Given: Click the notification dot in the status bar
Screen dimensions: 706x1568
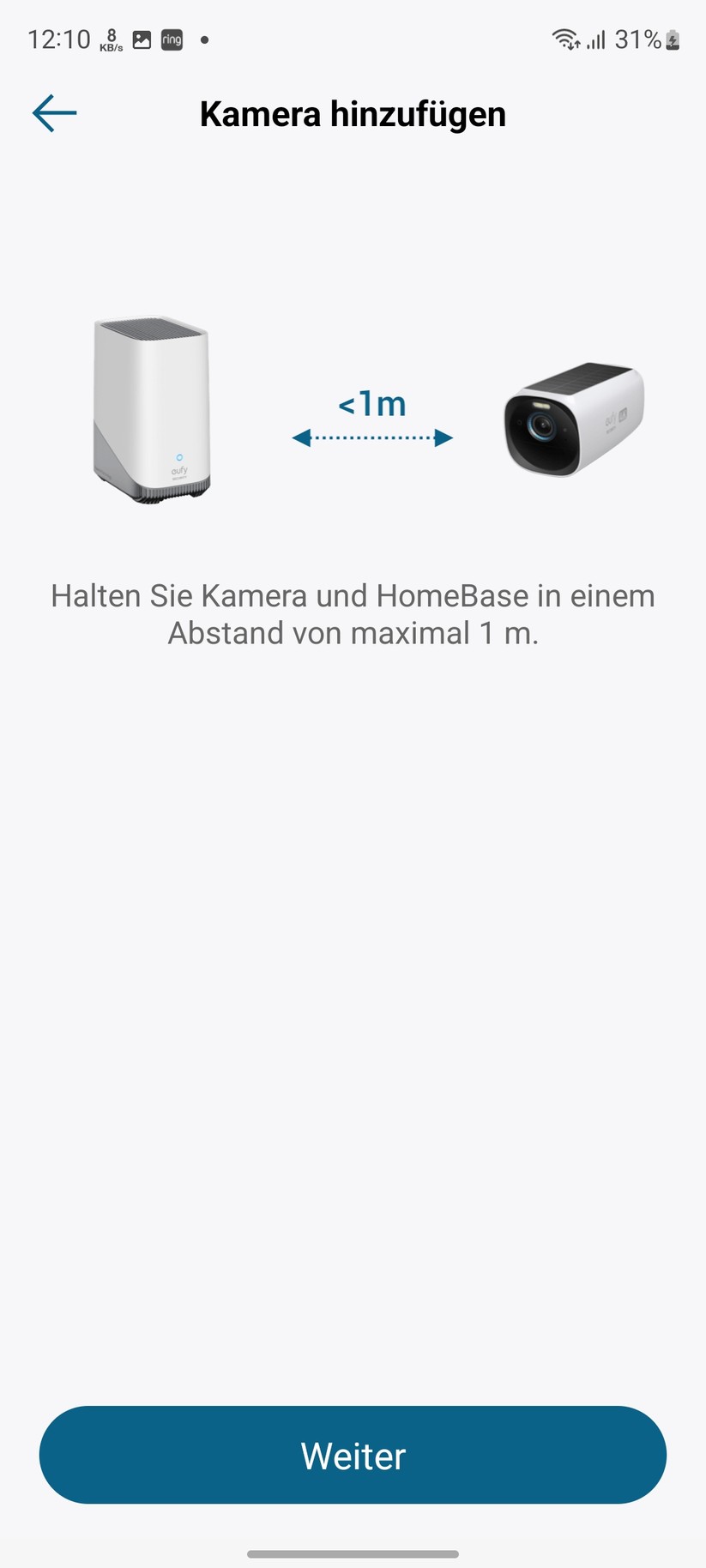Looking at the screenshot, I should 204,39.
